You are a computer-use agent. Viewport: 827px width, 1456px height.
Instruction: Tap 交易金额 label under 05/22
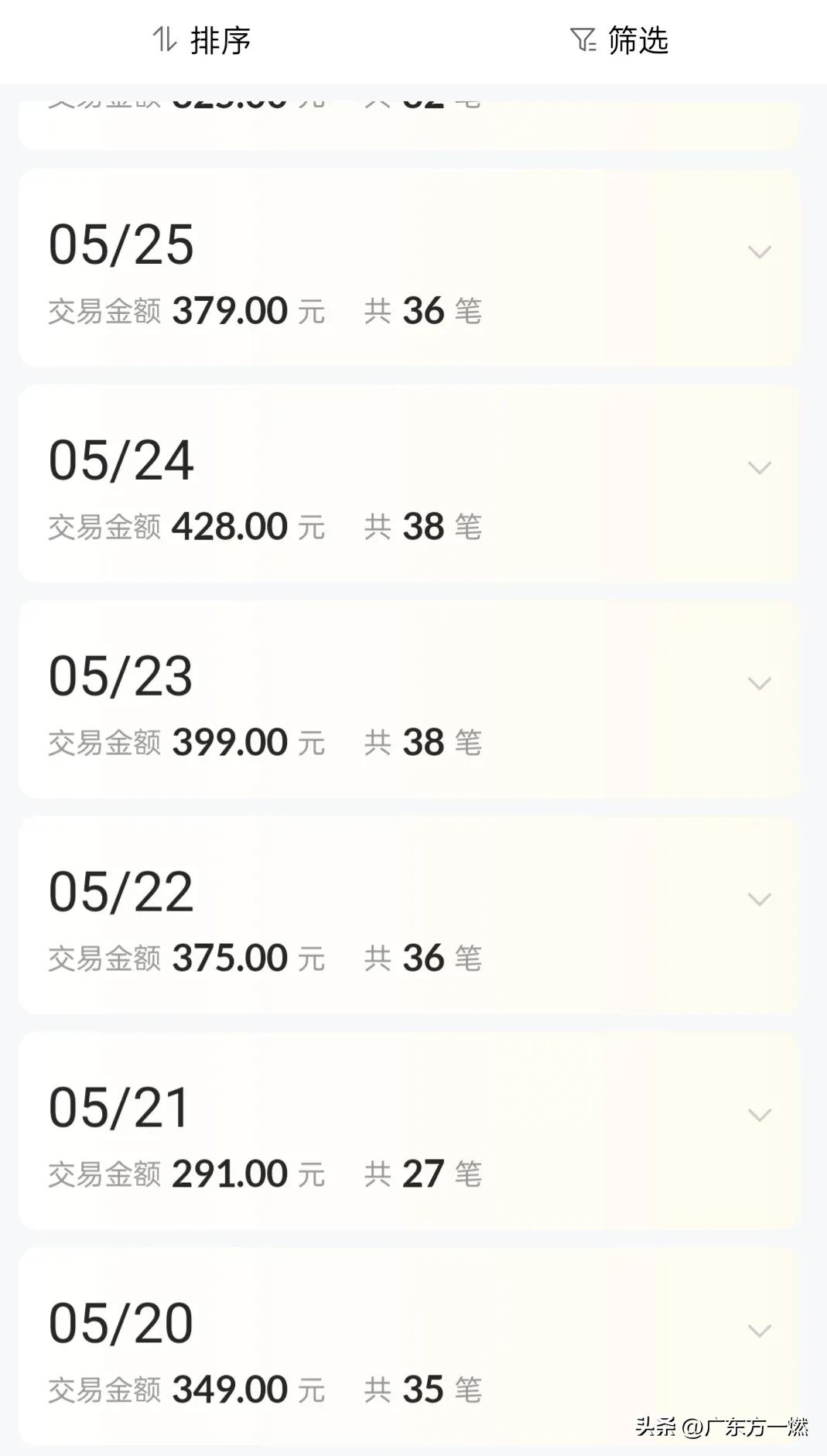click(104, 959)
